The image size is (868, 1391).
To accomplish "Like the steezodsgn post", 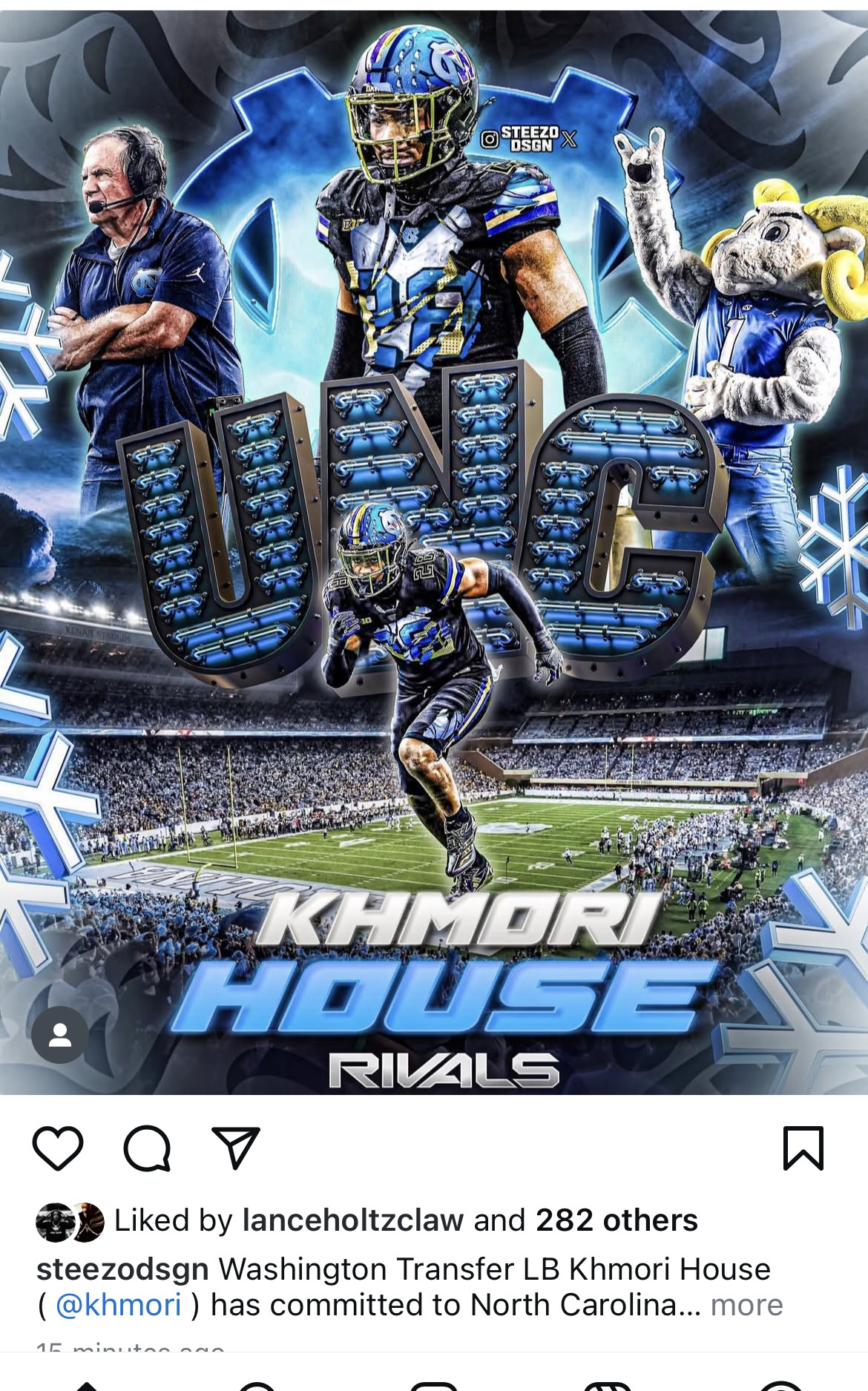I will click(x=58, y=1148).
